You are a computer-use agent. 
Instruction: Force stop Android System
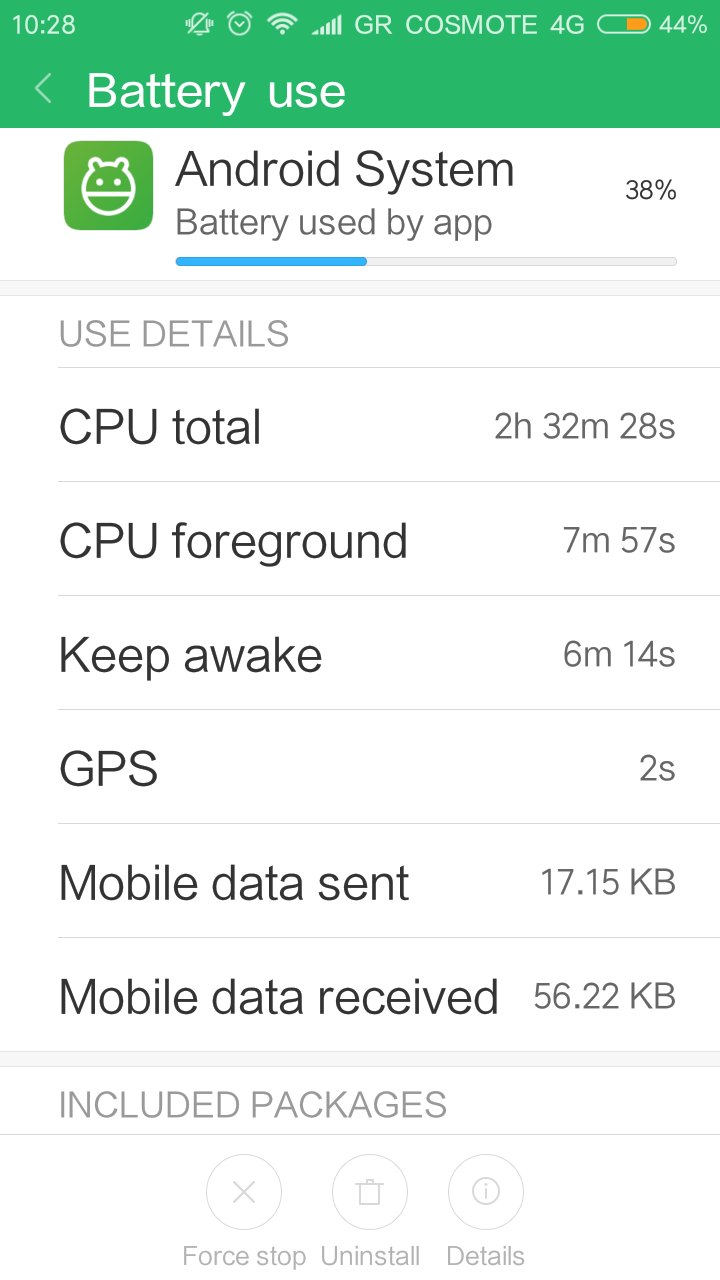[244, 1192]
